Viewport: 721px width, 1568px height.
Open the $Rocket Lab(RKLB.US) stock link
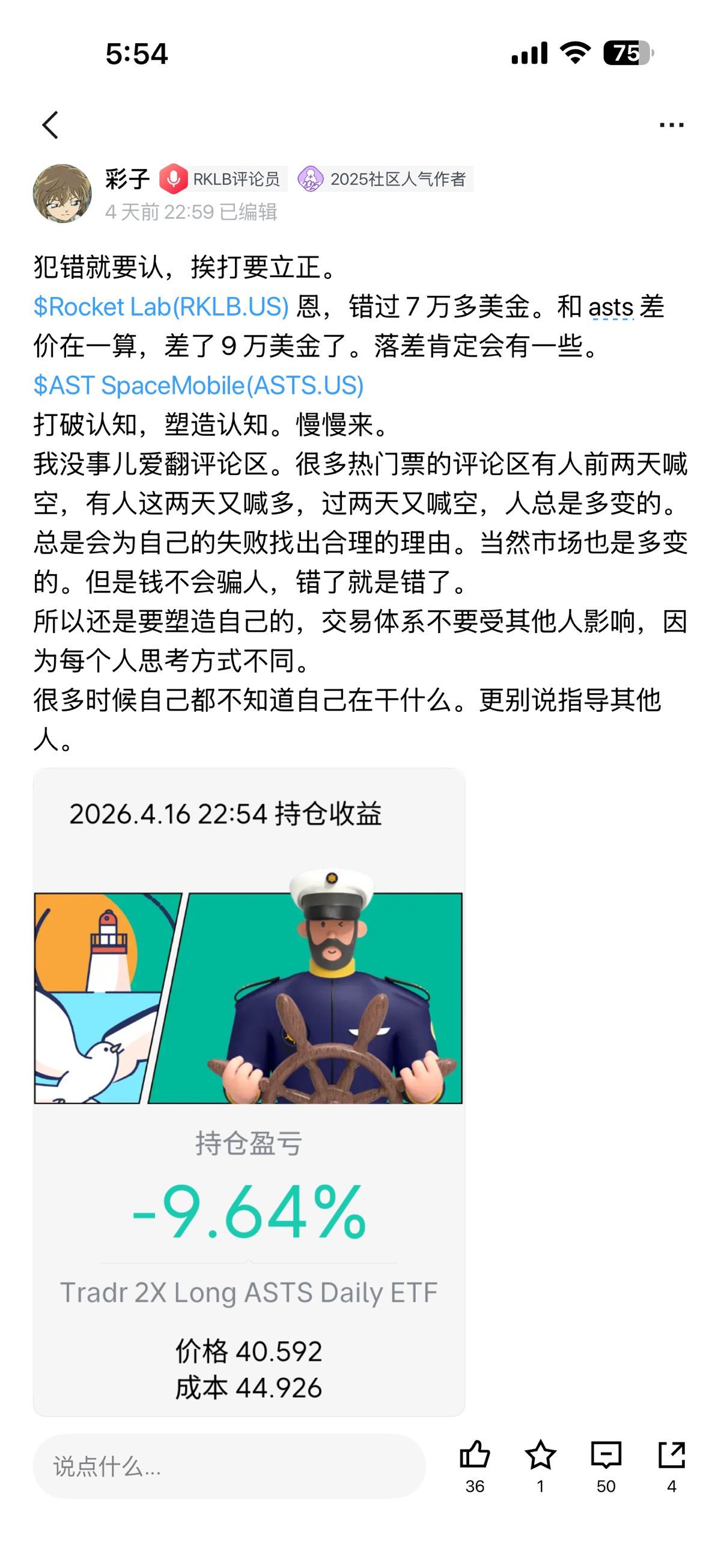(x=161, y=307)
